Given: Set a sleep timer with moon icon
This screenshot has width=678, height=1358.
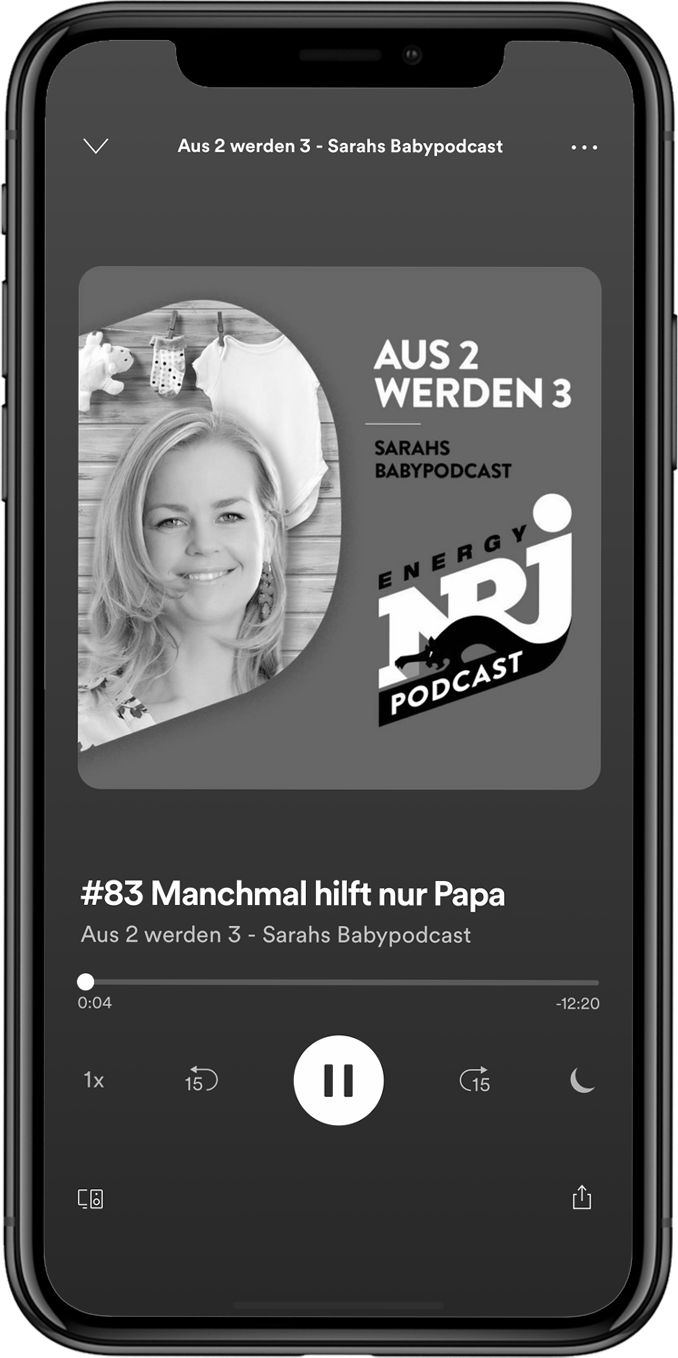Looking at the screenshot, I should [582, 1080].
